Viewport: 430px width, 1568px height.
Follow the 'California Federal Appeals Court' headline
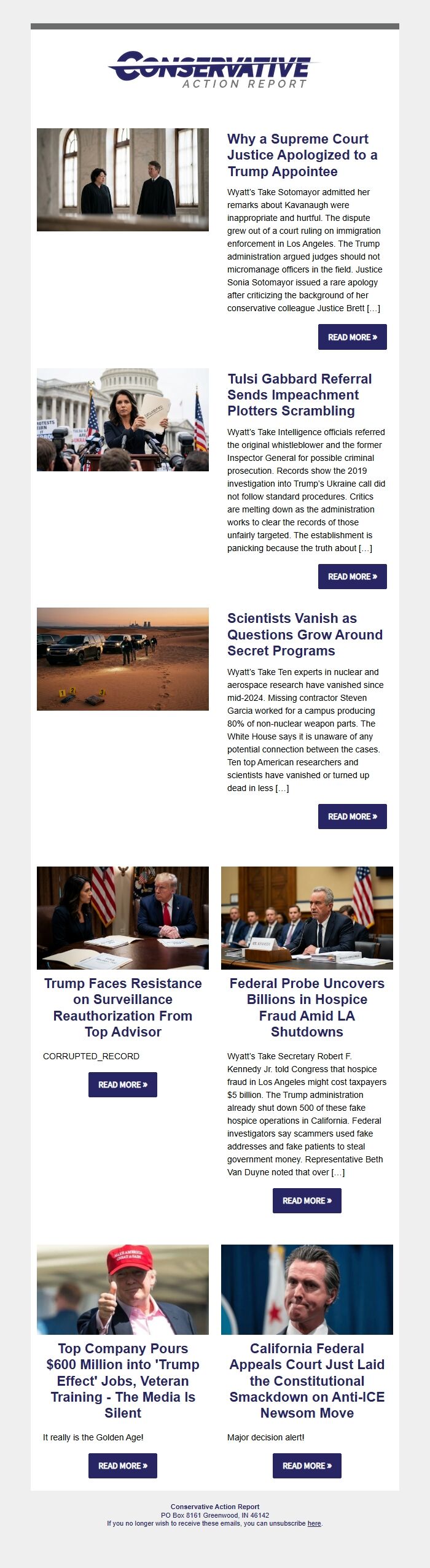pos(307,1380)
